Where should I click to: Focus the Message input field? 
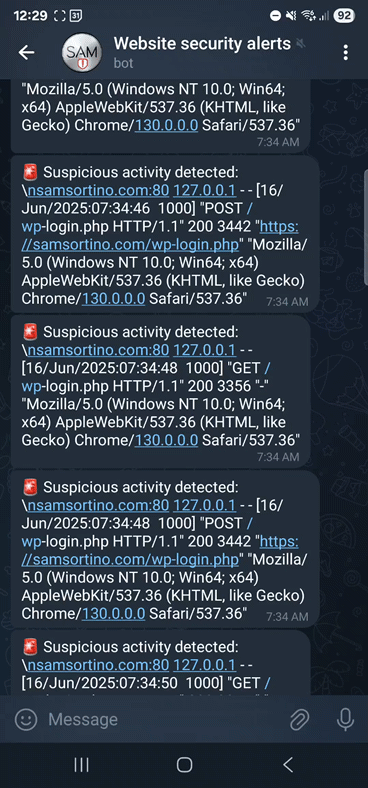(166, 719)
